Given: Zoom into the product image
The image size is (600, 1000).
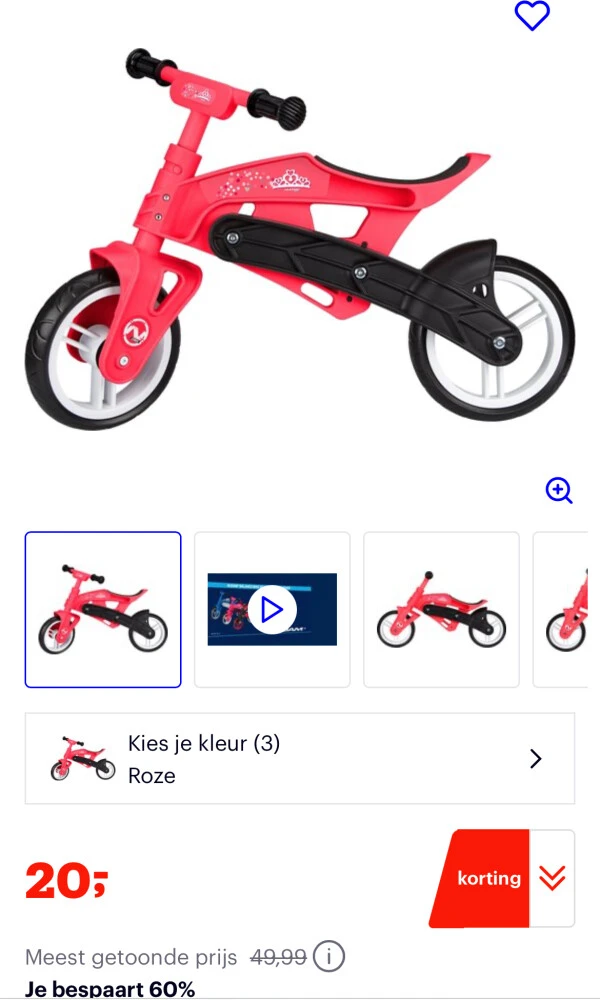Looking at the screenshot, I should click(558, 490).
